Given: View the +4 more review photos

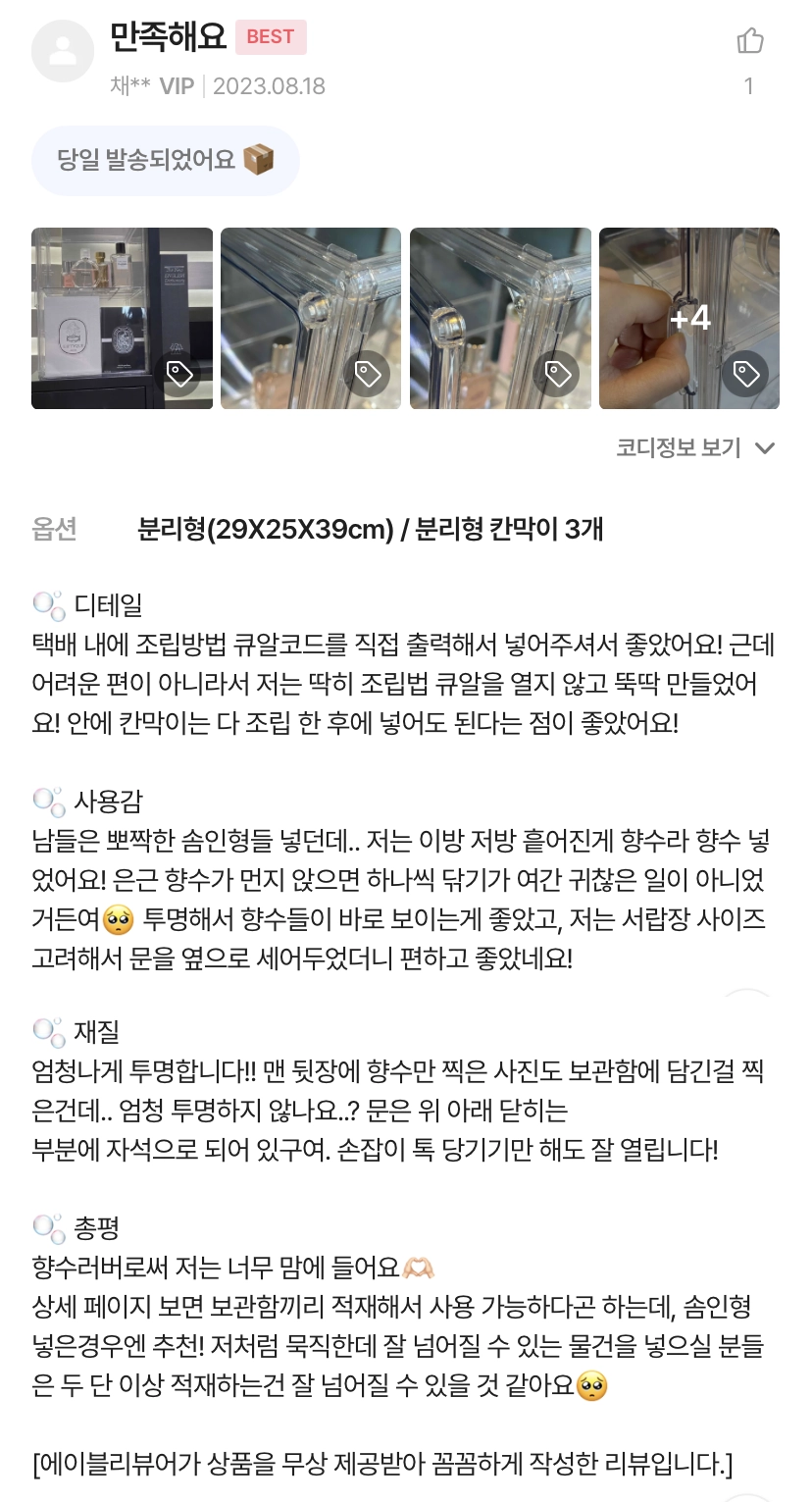Looking at the screenshot, I should tap(689, 318).
